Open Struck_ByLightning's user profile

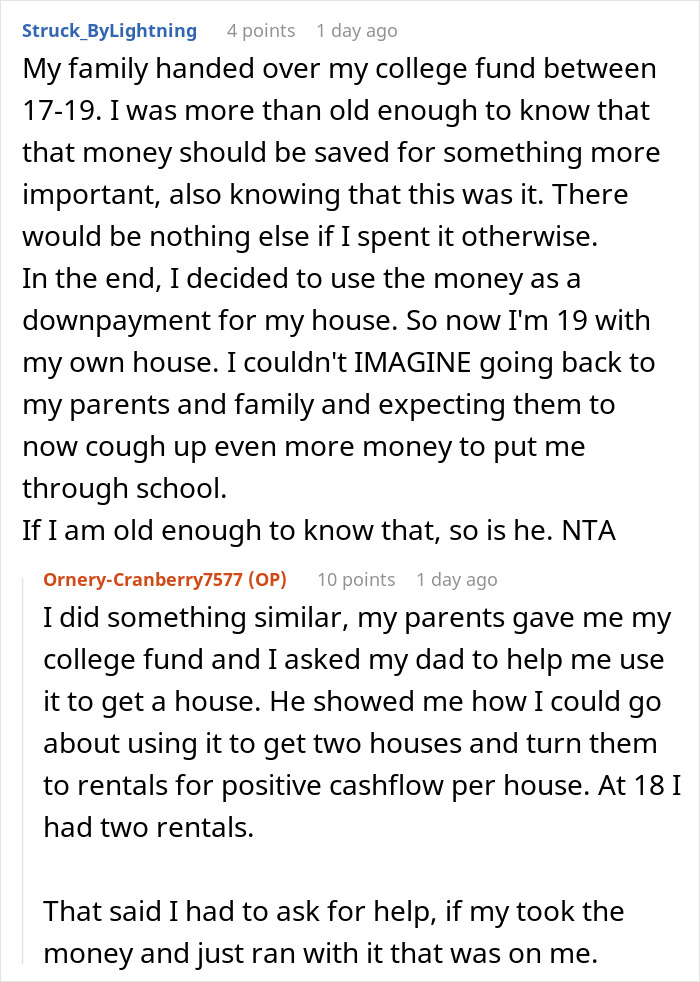point(109,31)
